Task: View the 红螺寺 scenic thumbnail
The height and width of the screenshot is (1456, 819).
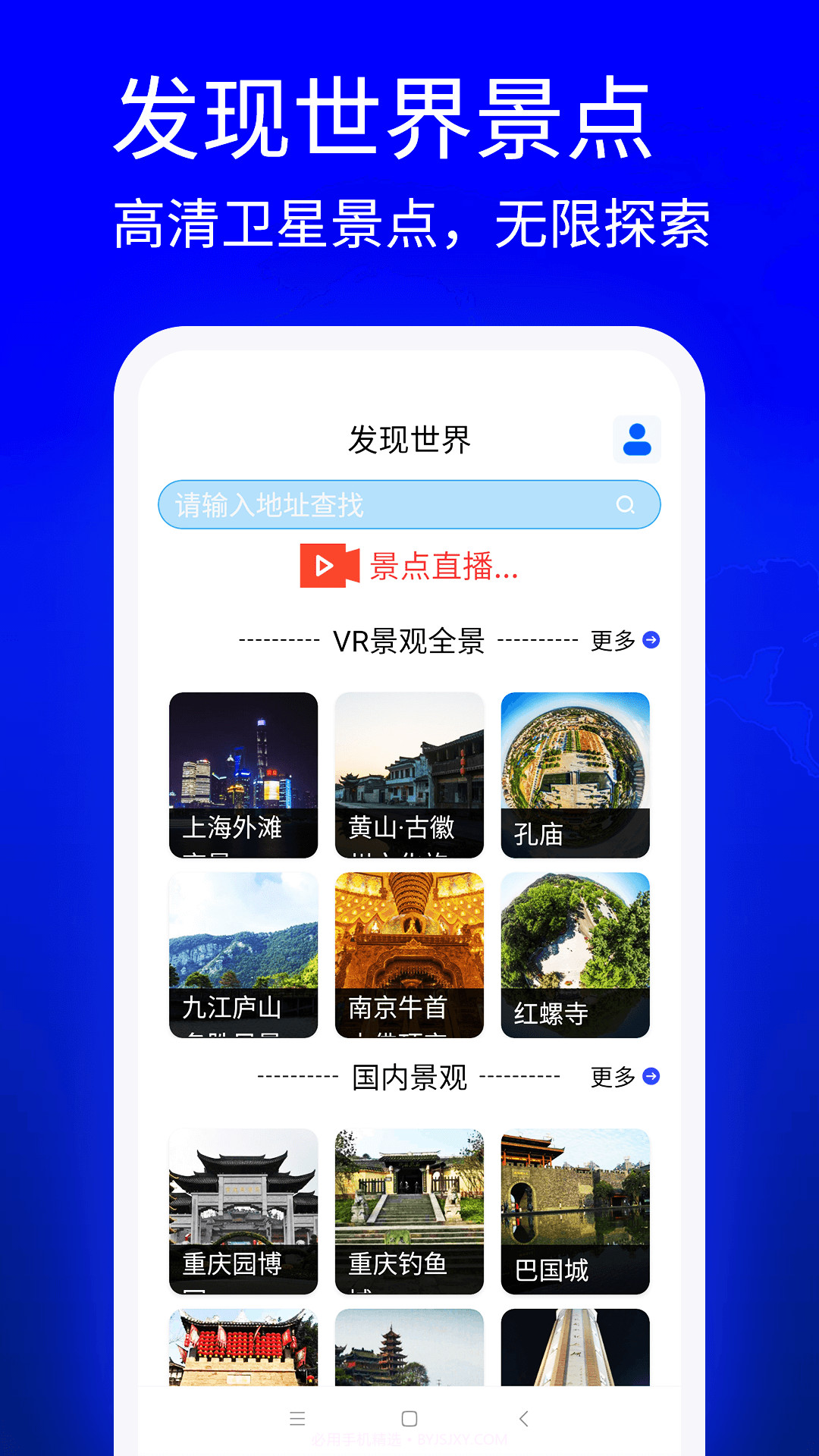Action: tap(575, 954)
